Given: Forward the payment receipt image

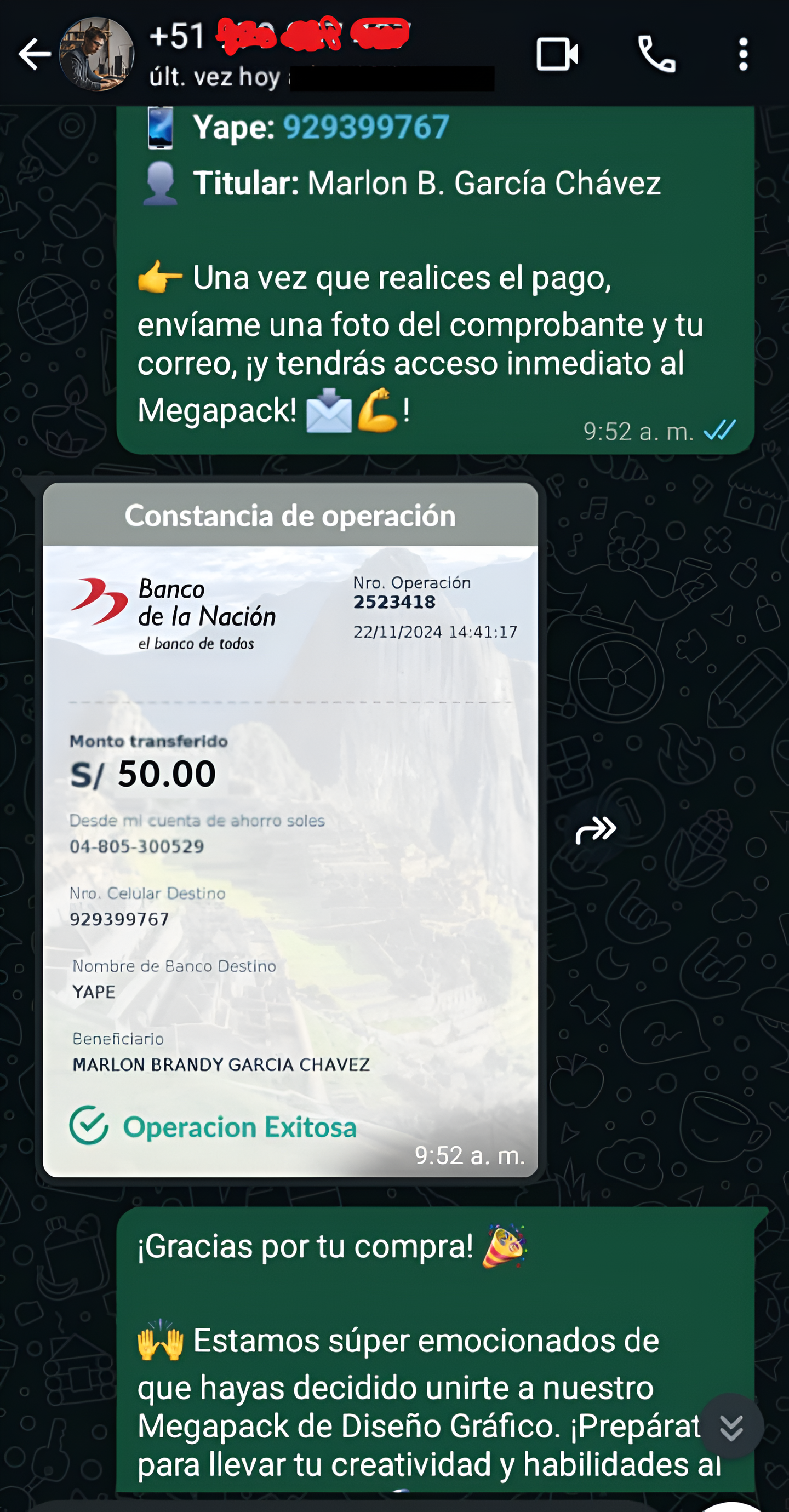Looking at the screenshot, I should click(596, 829).
